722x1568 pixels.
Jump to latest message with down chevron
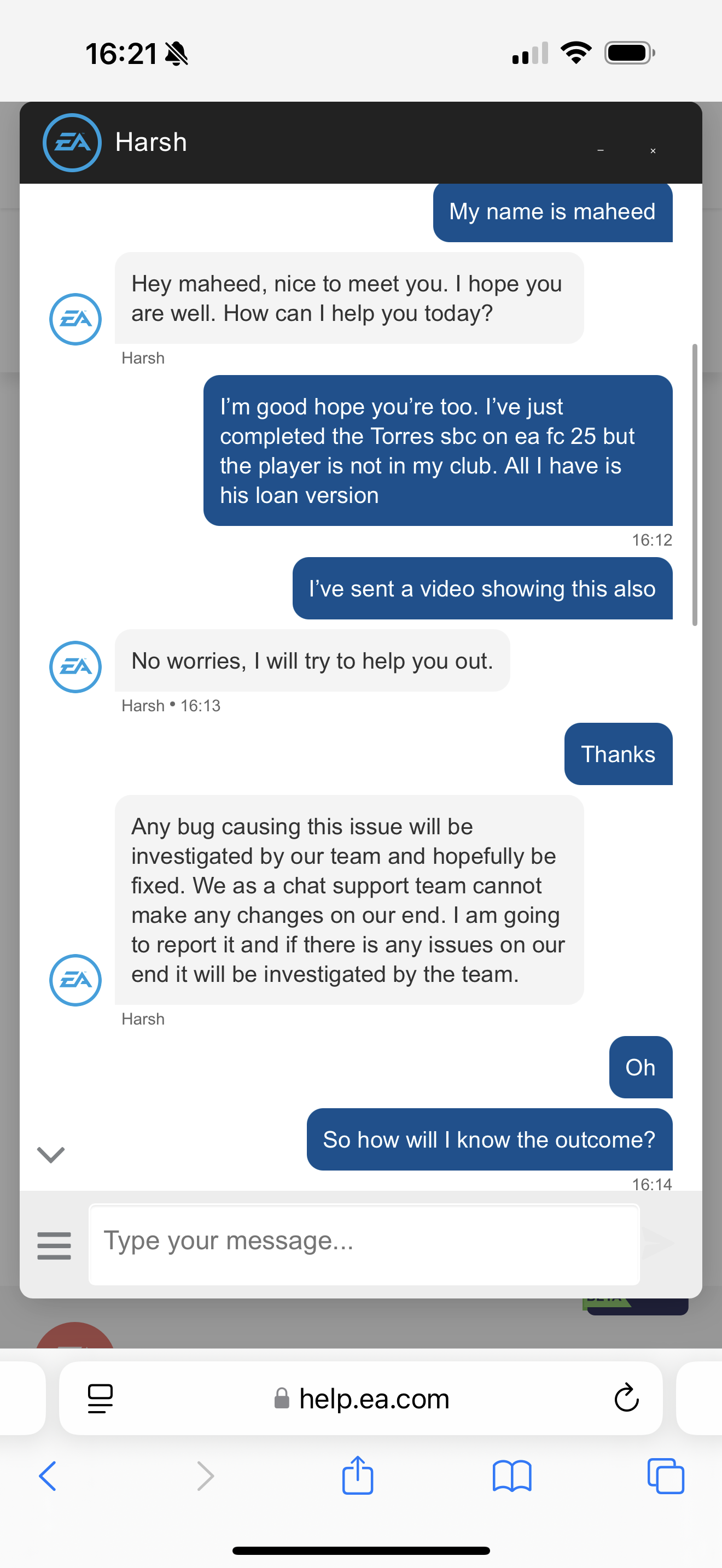(x=51, y=1154)
